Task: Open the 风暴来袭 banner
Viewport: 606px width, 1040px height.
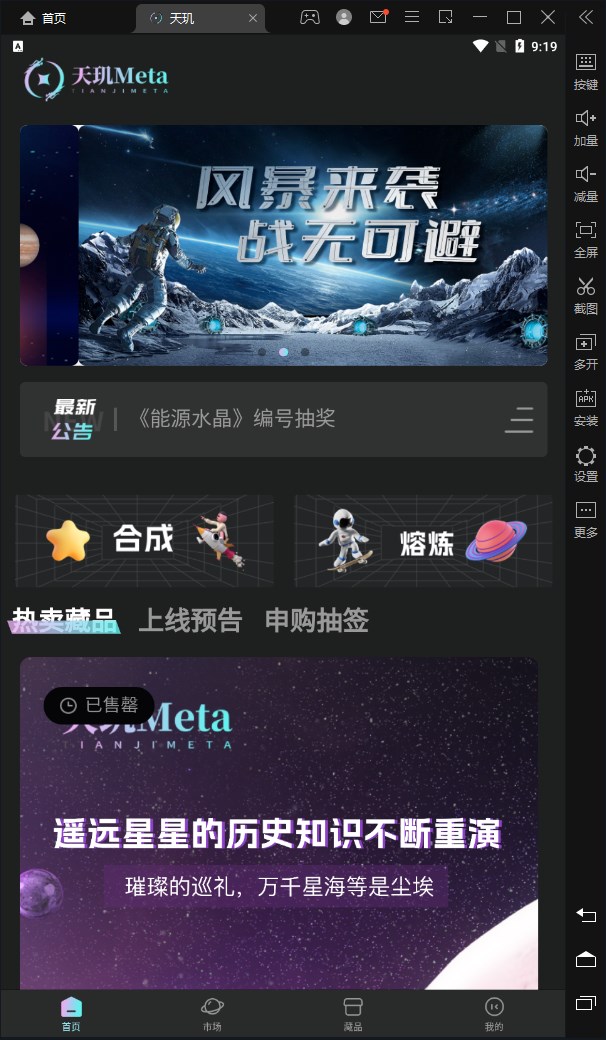Action: point(312,245)
